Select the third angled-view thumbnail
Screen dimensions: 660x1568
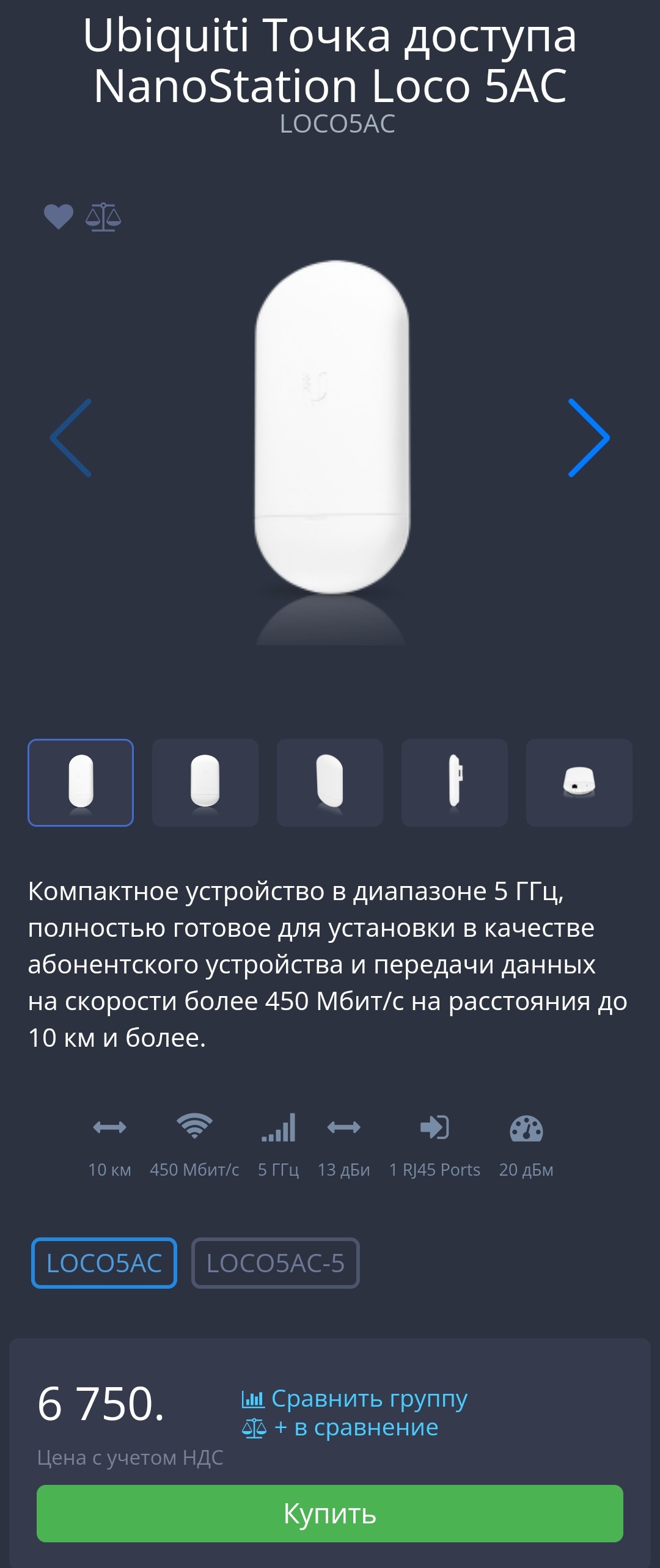pyautogui.click(x=330, y=783)
